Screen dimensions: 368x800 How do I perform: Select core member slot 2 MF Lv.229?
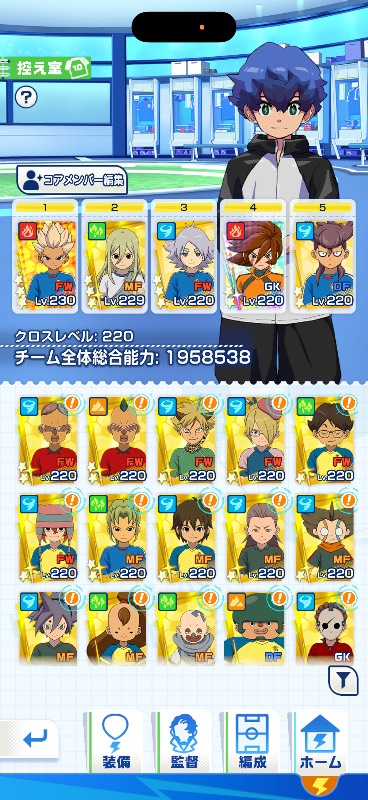[114, 256]
